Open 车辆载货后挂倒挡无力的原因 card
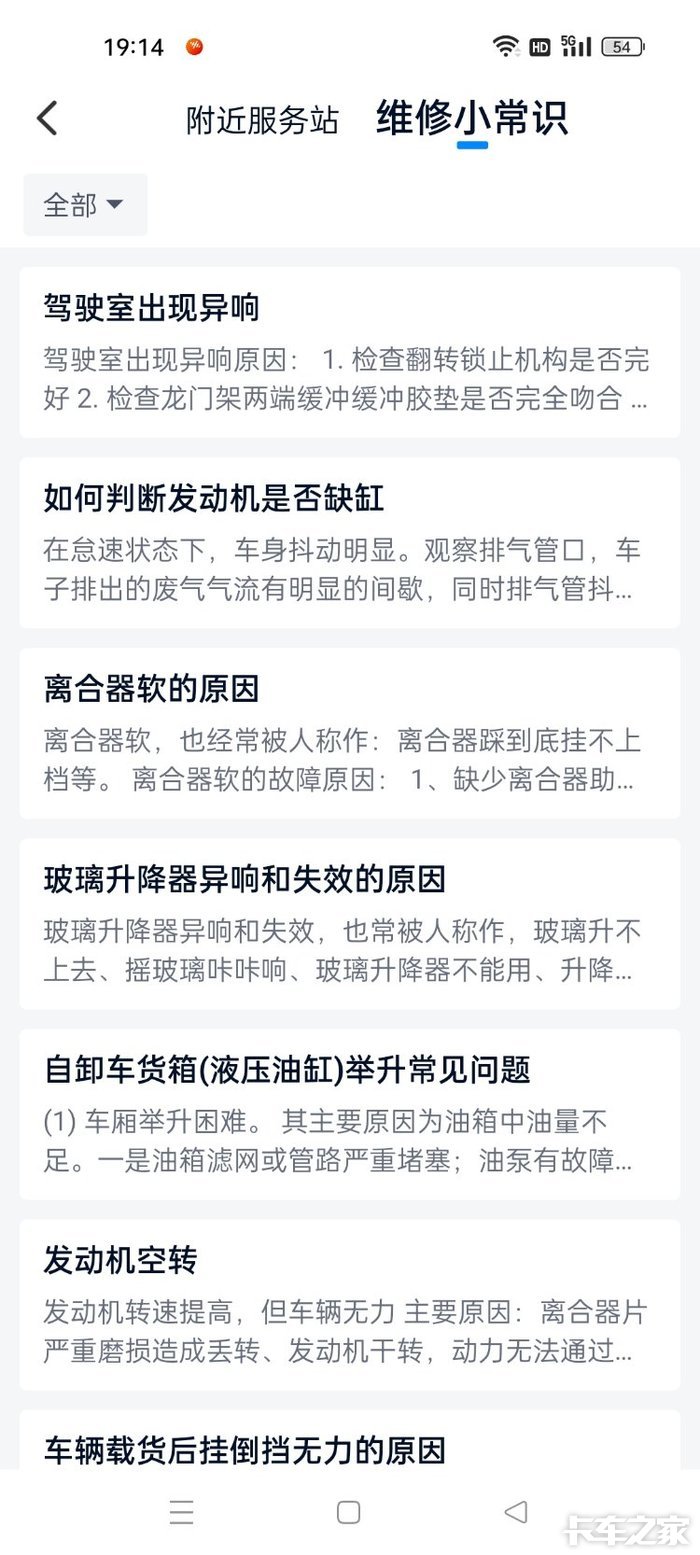Image resolution: width=700 pixels, height=1555 pixels. pos(350,1440)
